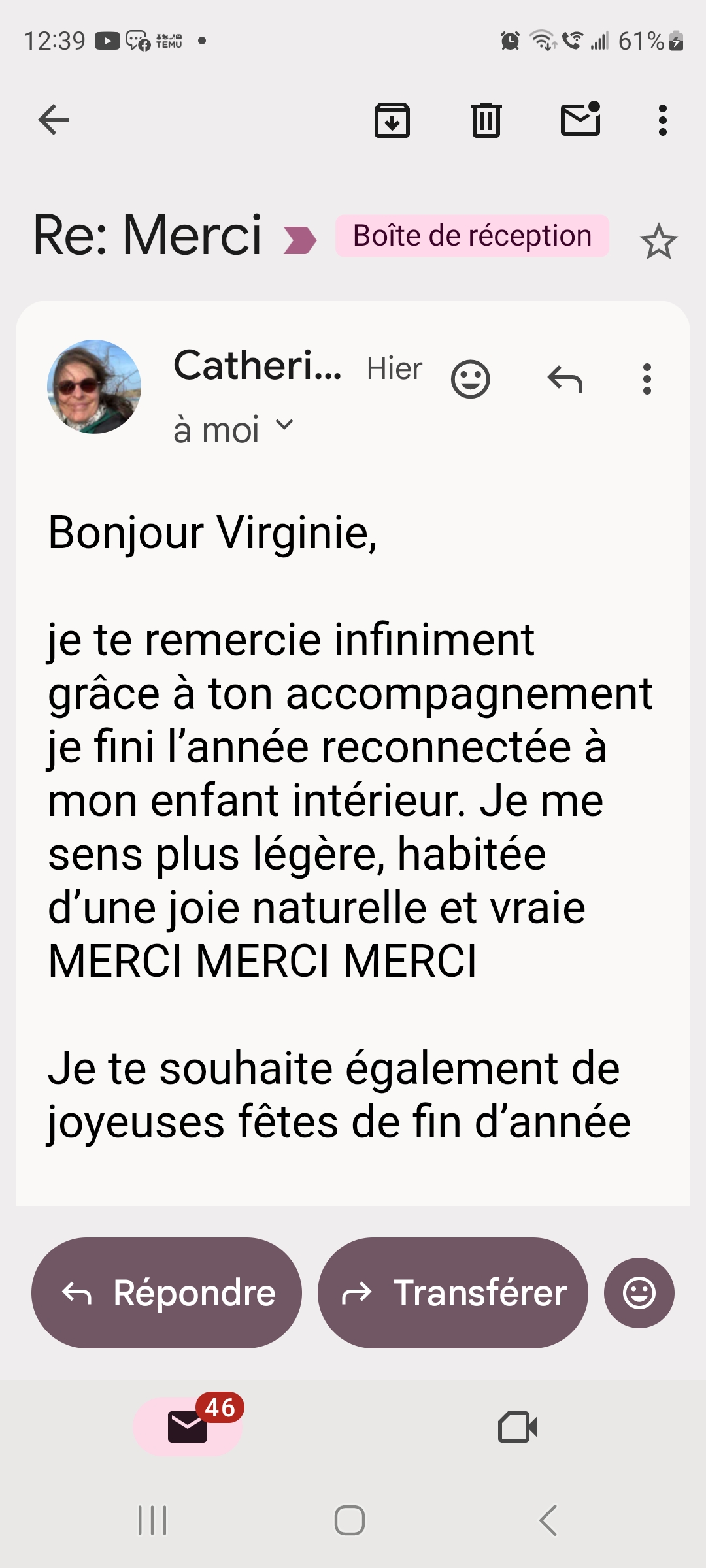Viewport: 706px width, 1568px height.
Task: Archive this email
Action: tap(392, 120)
